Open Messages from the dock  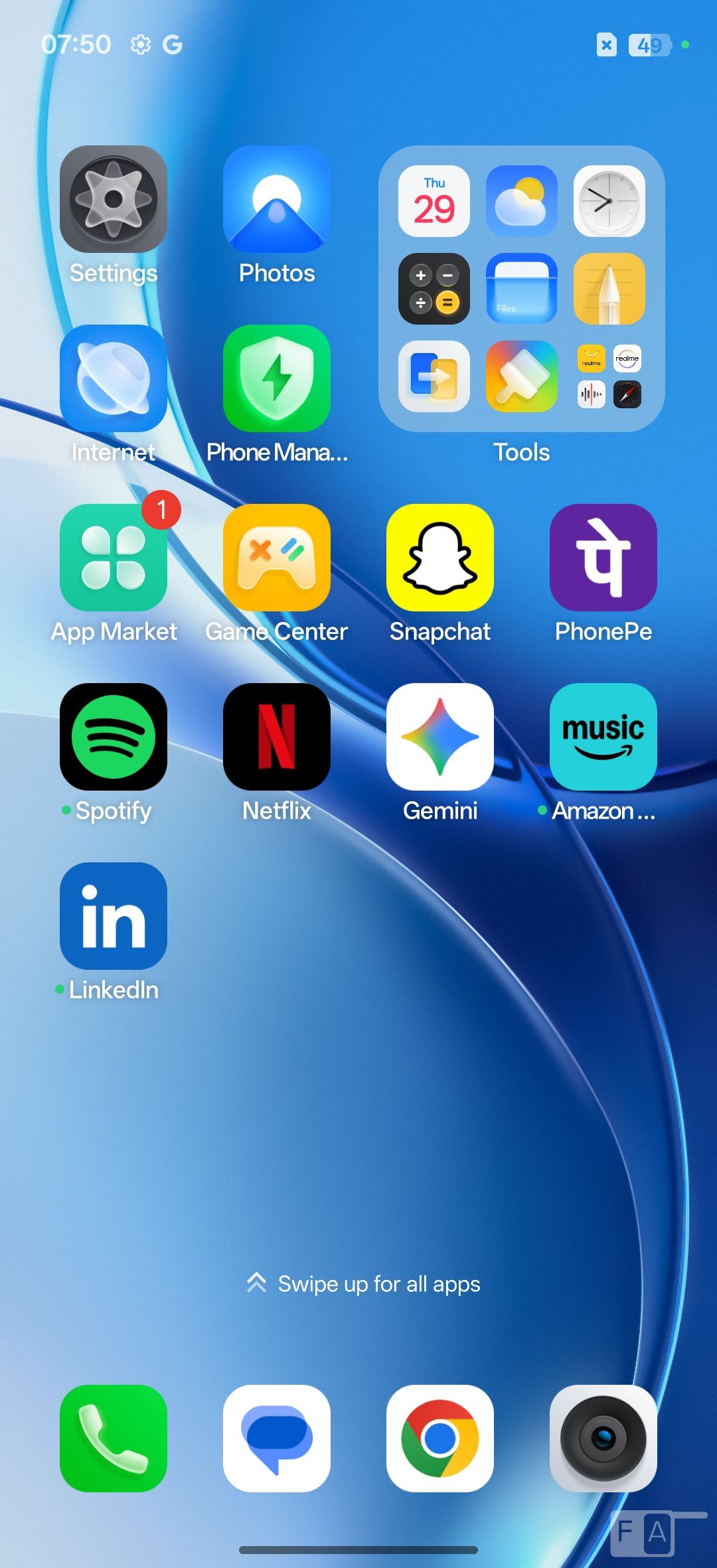(x=277, y=1439)
